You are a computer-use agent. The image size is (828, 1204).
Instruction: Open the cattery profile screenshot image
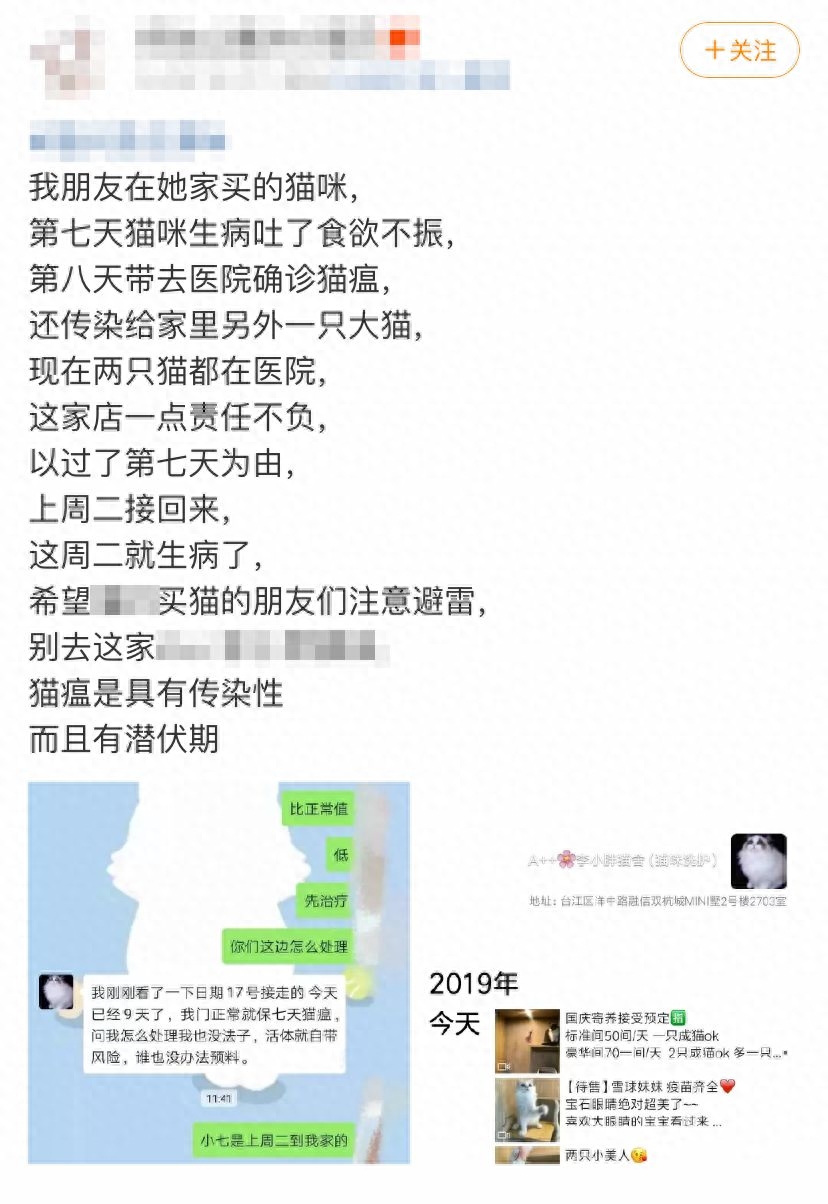[620, 972]
